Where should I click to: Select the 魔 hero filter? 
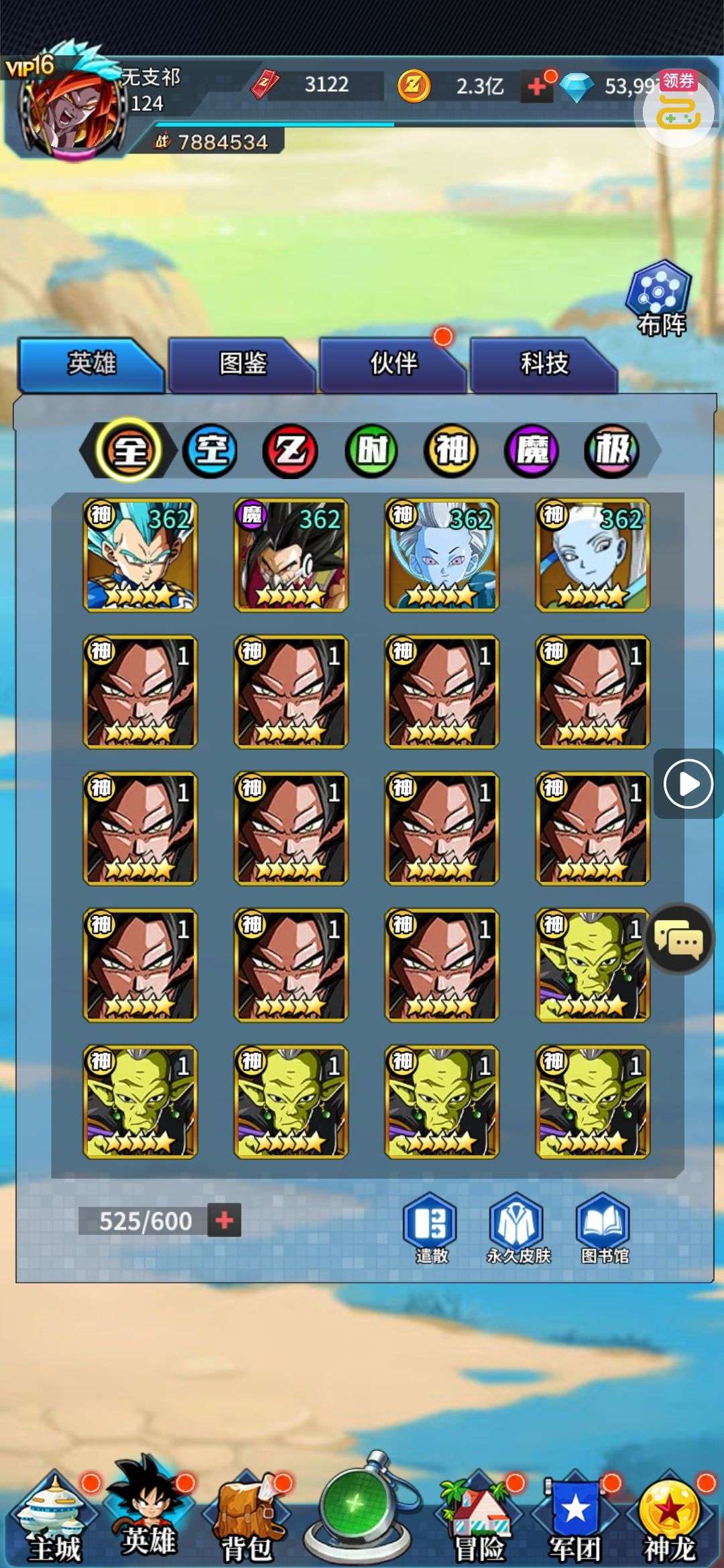pos(531,450)
